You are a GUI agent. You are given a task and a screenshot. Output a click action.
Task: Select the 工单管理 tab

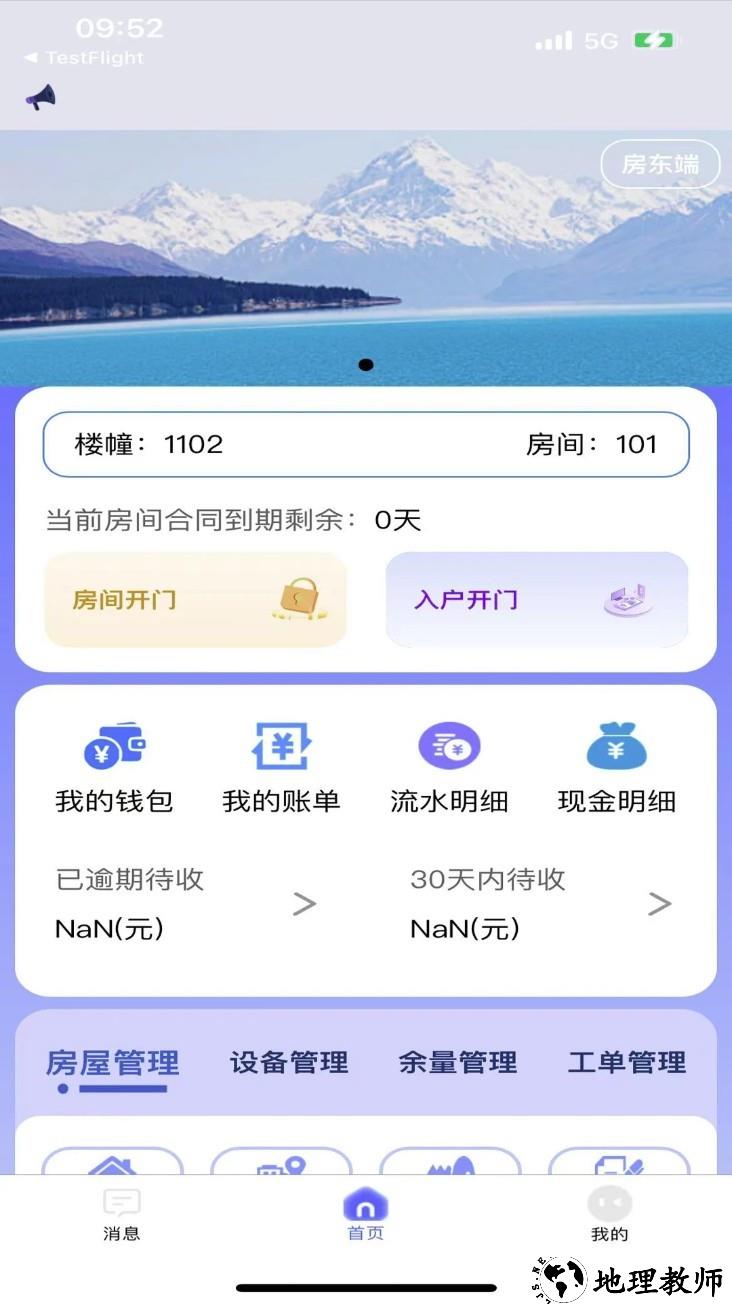click(625, 1063)
